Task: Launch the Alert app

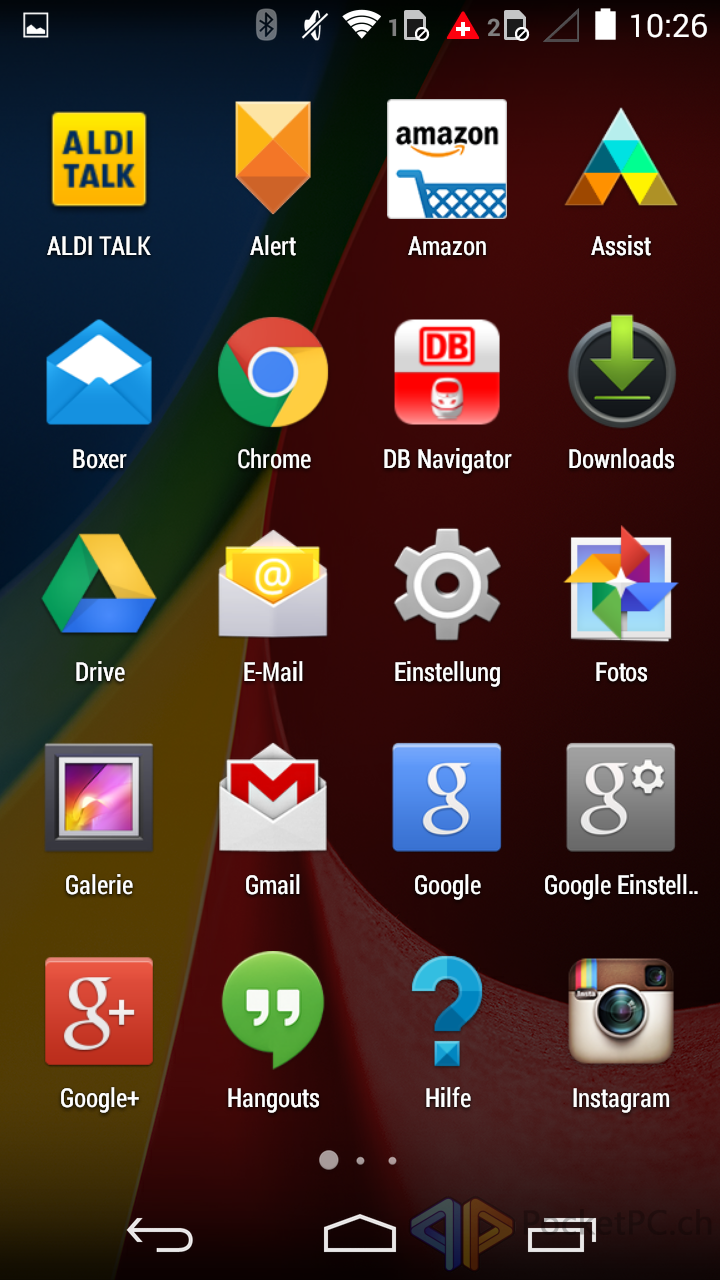Action: (273, 160)
